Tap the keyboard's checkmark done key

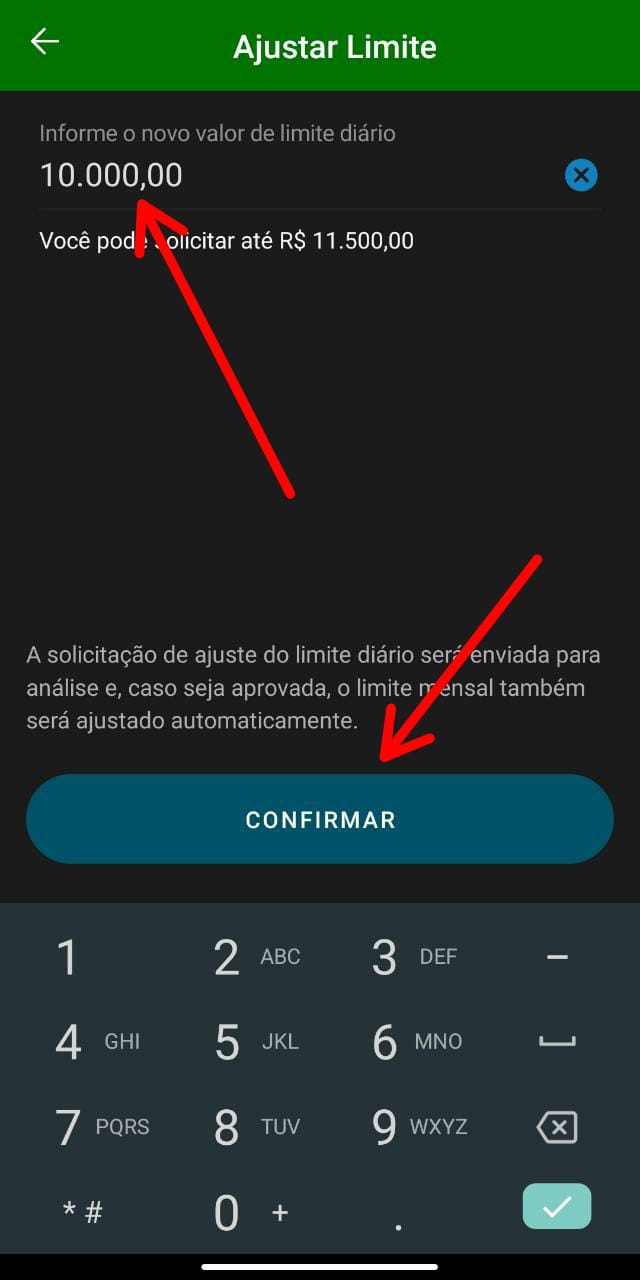pyautogui.click(x=557, y=1207)
